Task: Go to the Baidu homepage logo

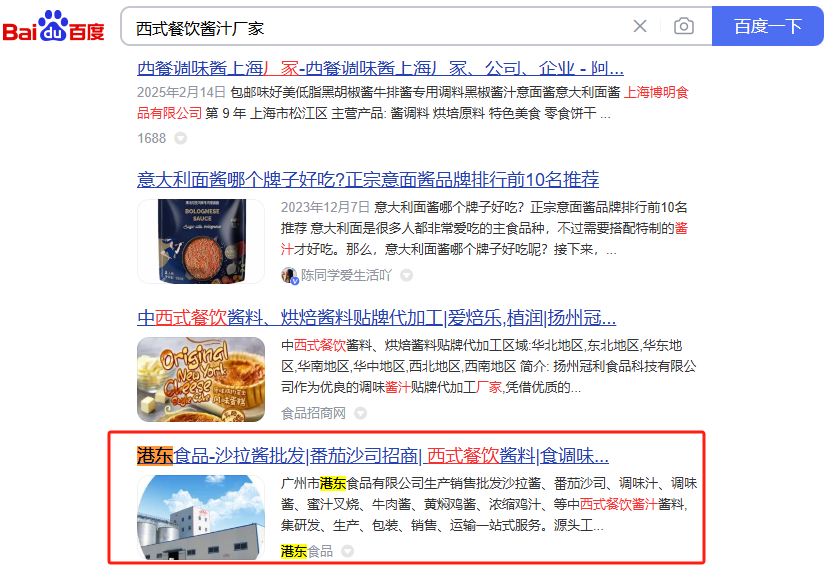Action: point(54,26)
